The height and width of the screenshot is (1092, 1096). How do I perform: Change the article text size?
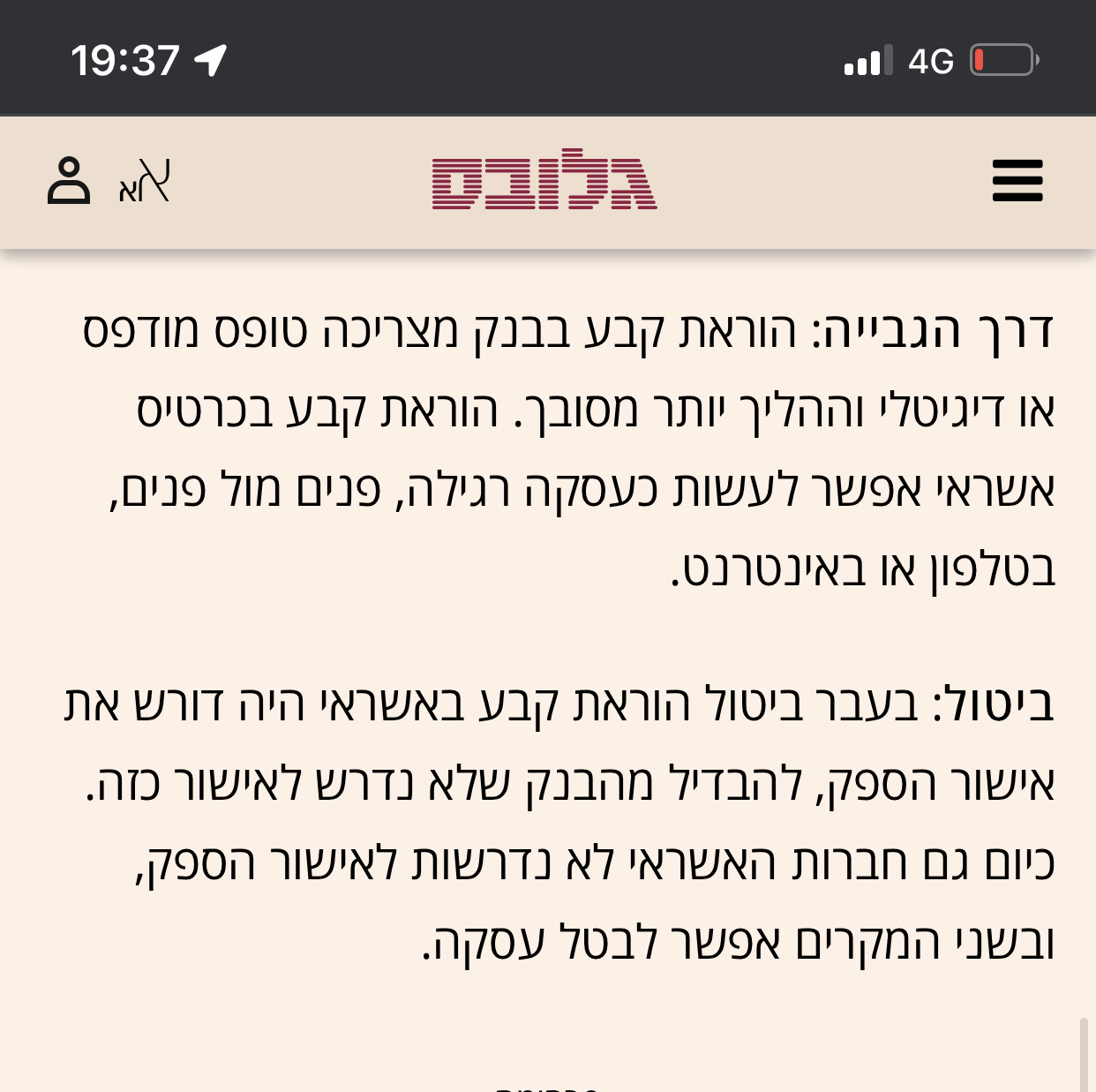point(145,182)
